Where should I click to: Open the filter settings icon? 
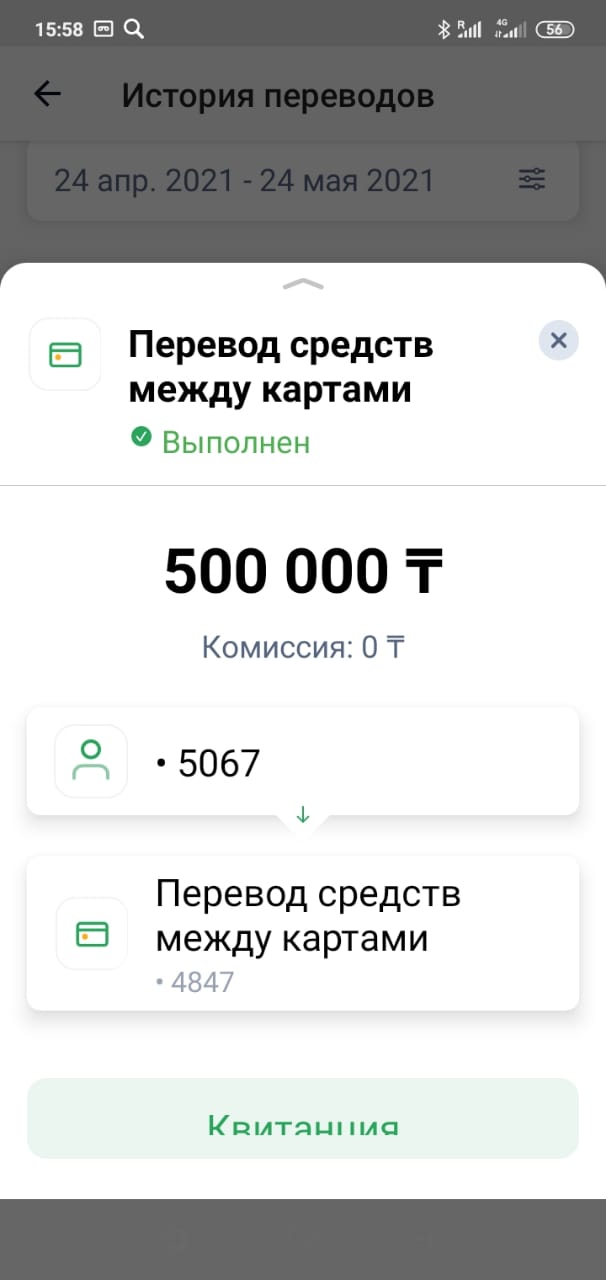coord(532,180)
